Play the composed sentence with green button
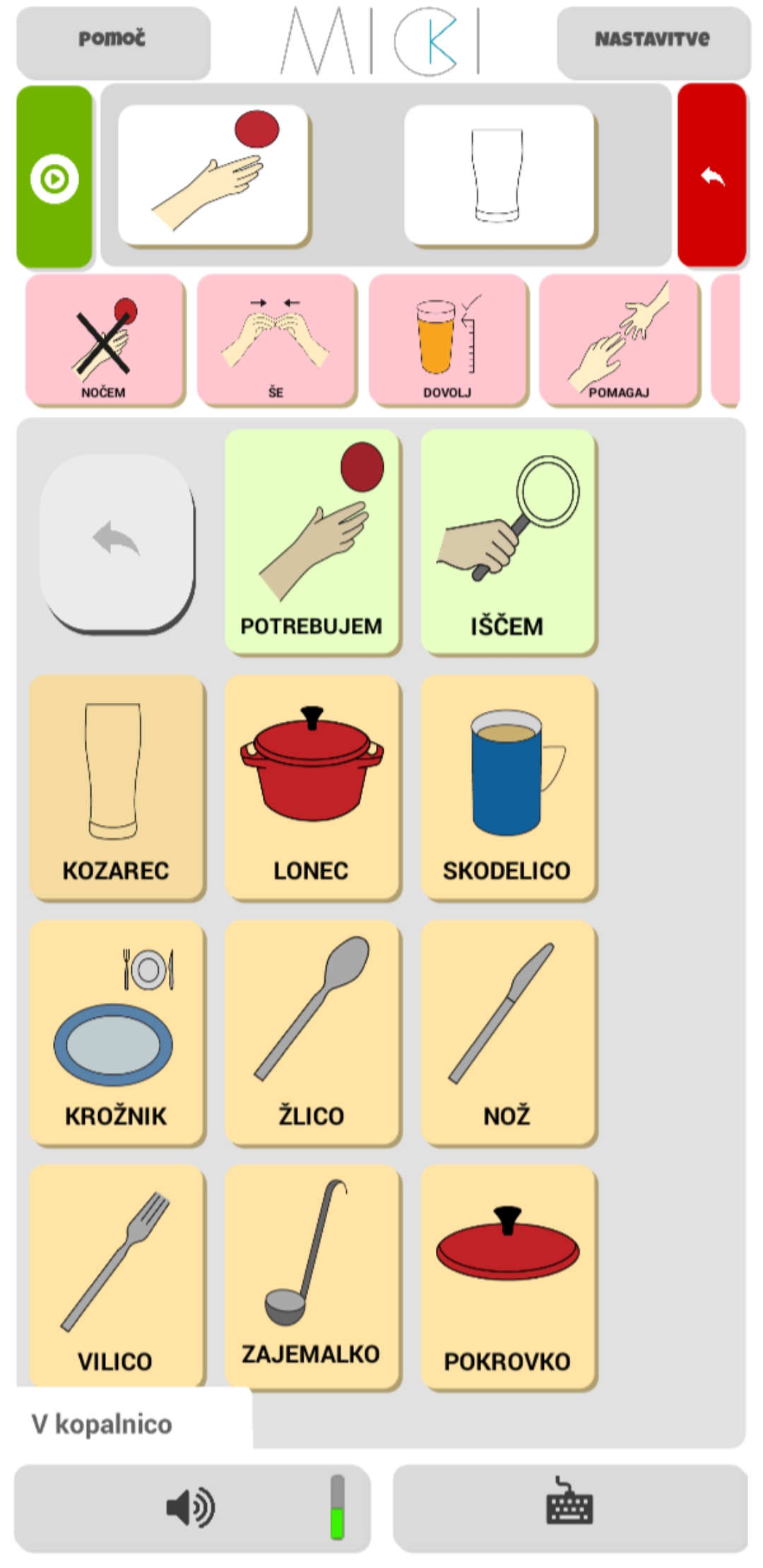The image size is (763, 1568). point(54,177)
